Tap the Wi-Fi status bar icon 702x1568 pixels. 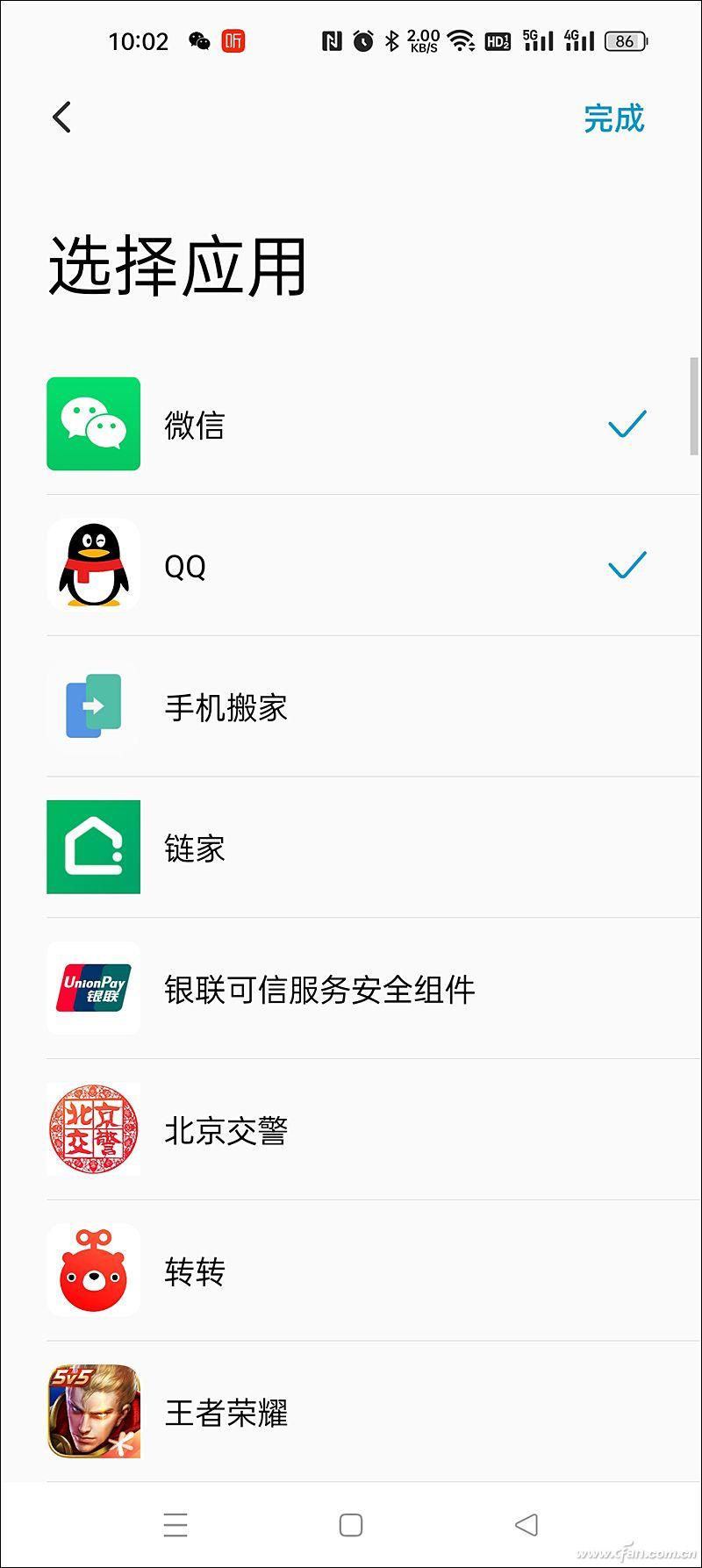(460, 40)
